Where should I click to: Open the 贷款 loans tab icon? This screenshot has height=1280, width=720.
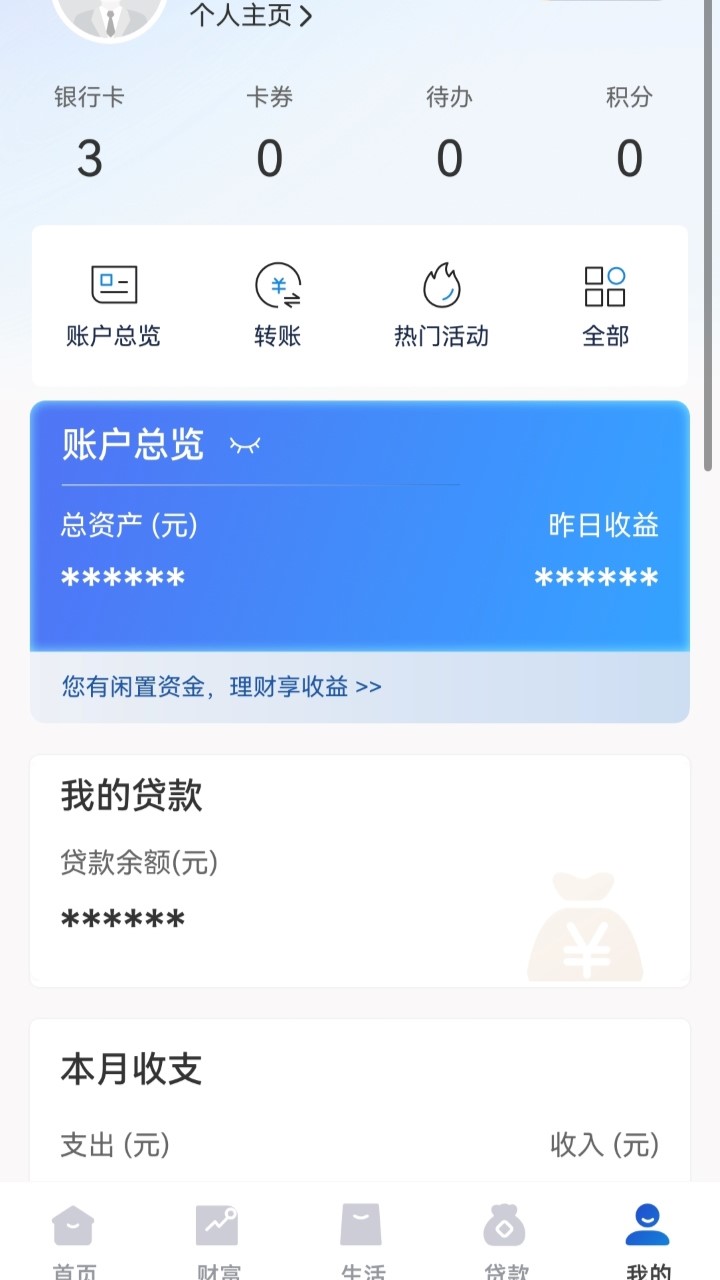[x=505, y=1222]
